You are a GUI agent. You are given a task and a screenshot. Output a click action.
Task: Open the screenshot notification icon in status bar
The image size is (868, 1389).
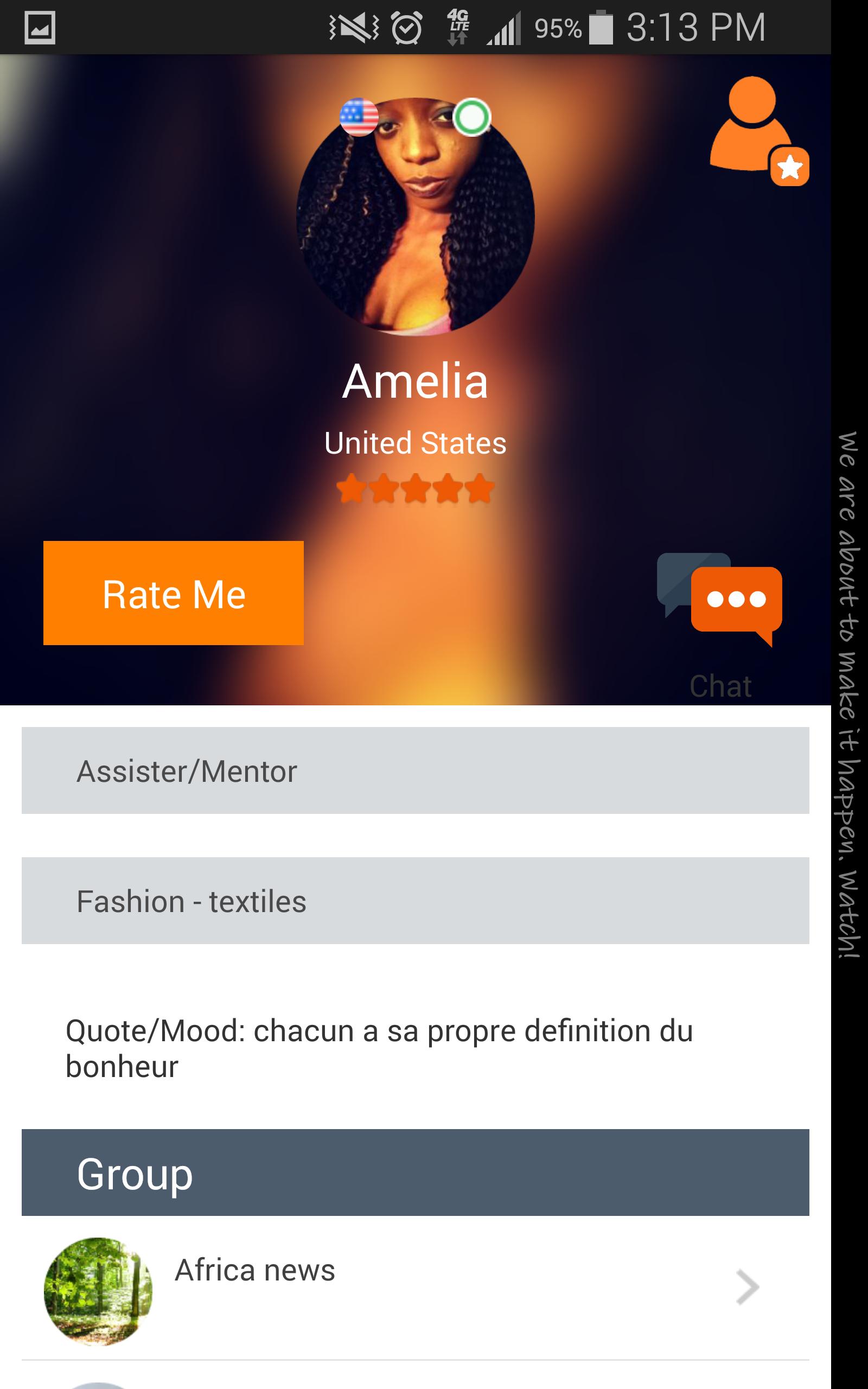39,26
